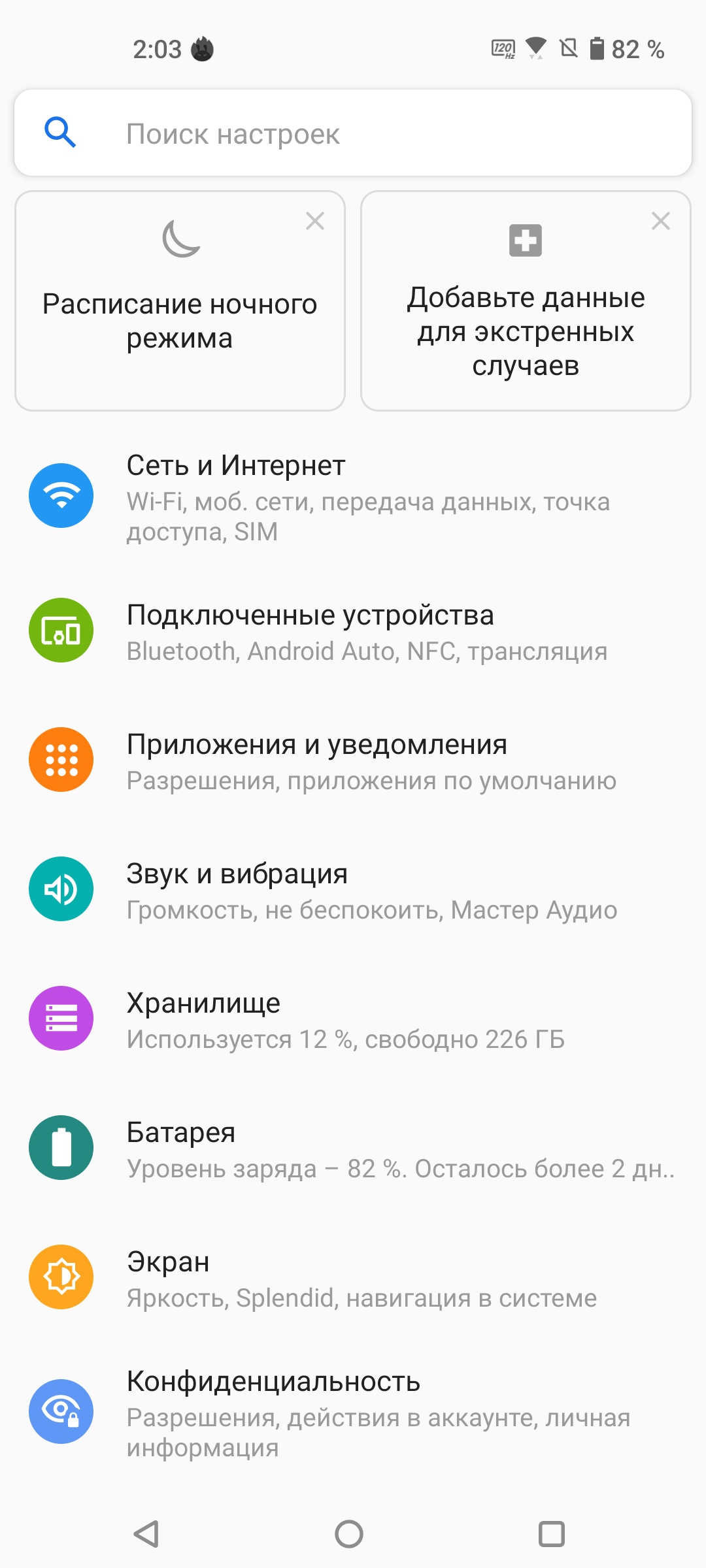Open the Расписание ночного режима card
Viewport: 706px width, 1568px height.
coord(180,314)
